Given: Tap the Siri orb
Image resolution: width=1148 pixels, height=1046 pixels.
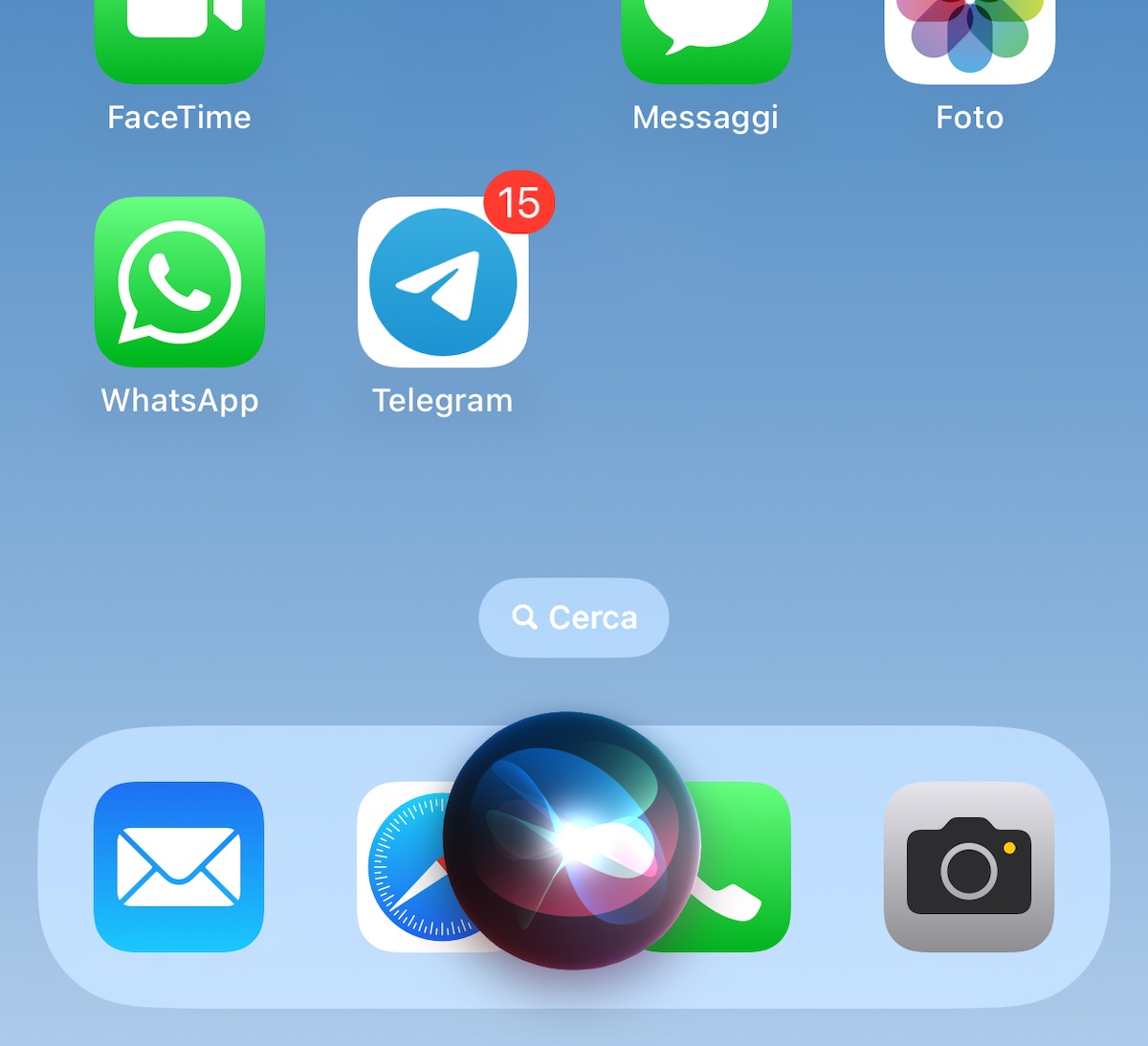Looking at the screenshot, I should click(x=571, y=840).
